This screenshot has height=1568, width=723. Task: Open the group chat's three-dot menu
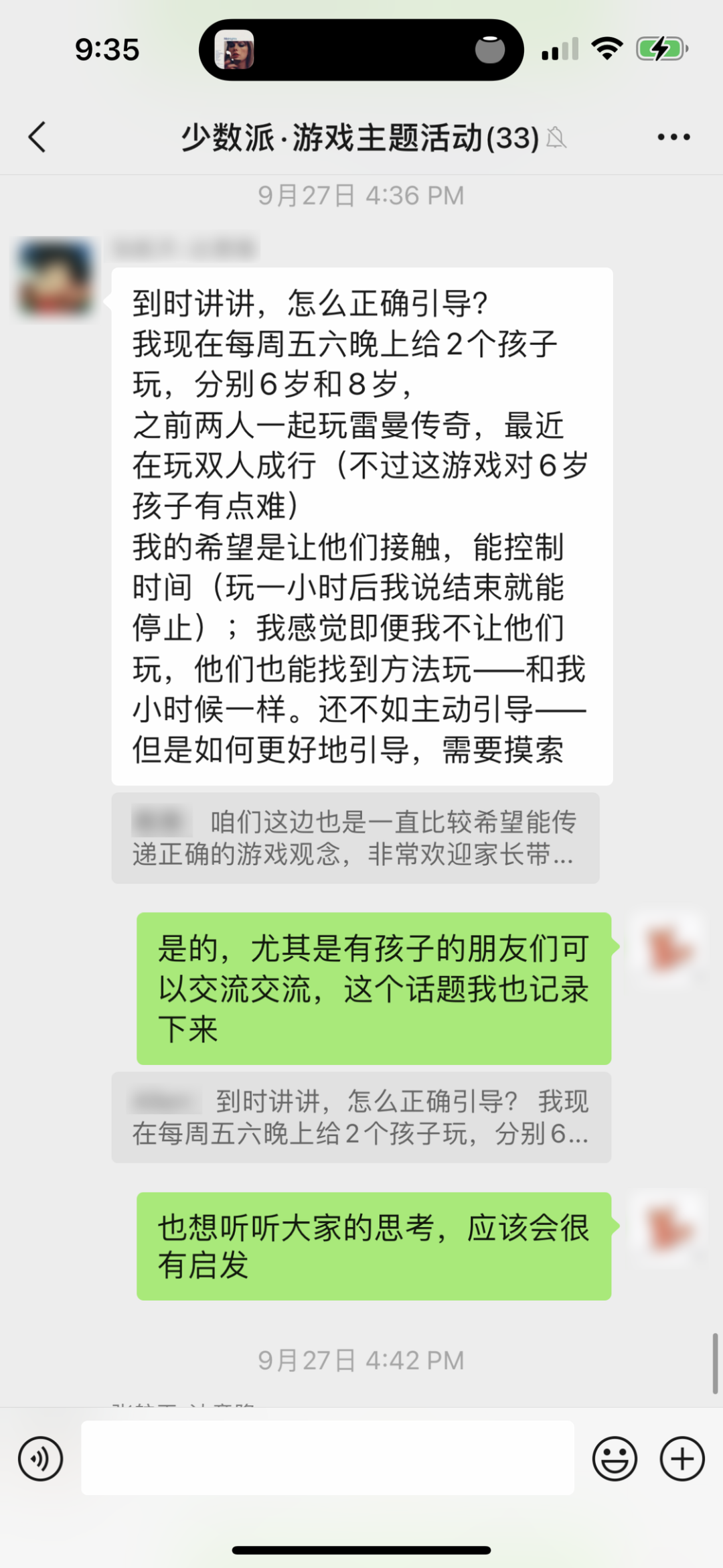pyautogui.click(x=673, y=137)
